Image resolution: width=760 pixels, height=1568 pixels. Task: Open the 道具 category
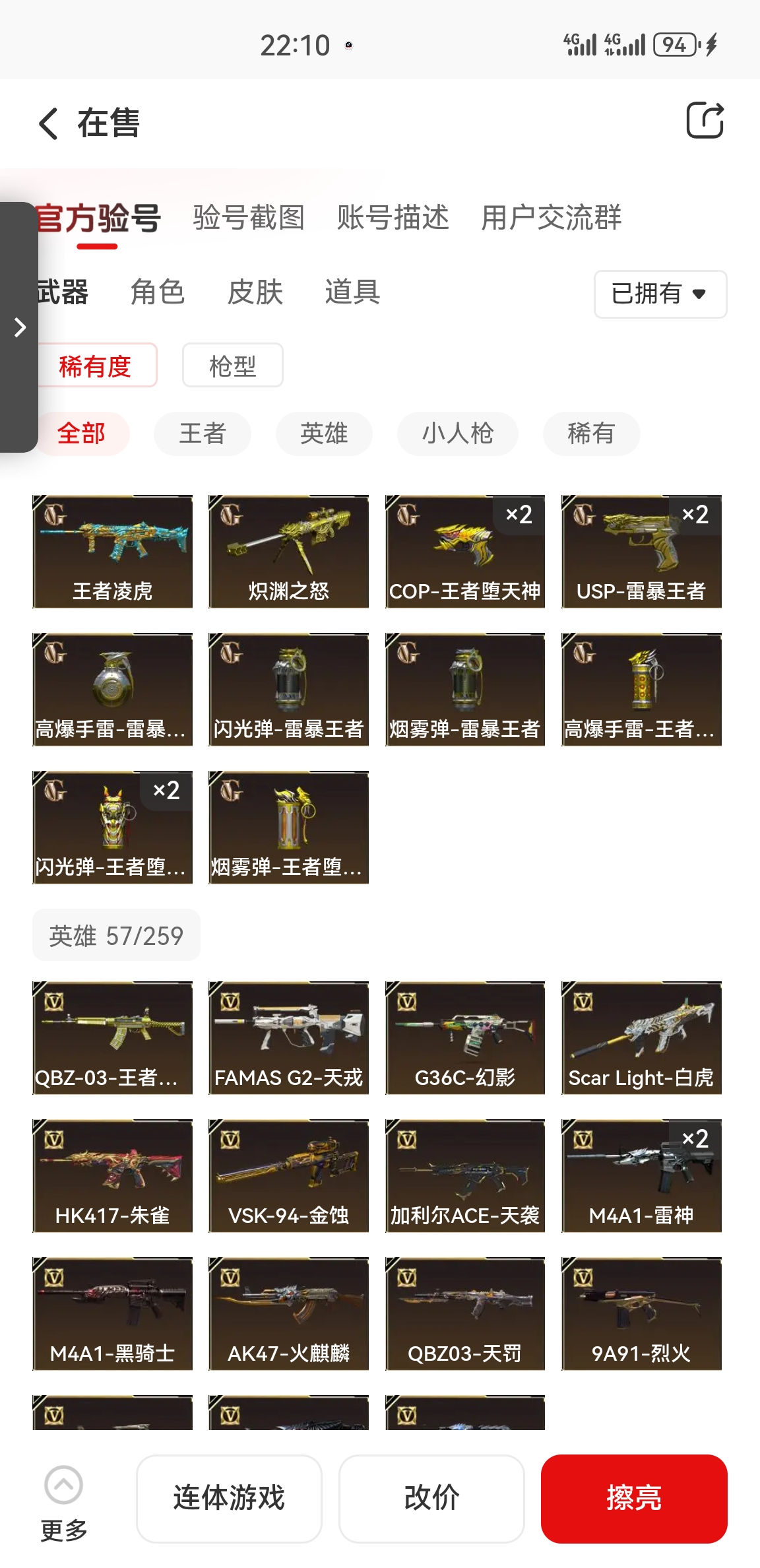[x=352, y=292]
